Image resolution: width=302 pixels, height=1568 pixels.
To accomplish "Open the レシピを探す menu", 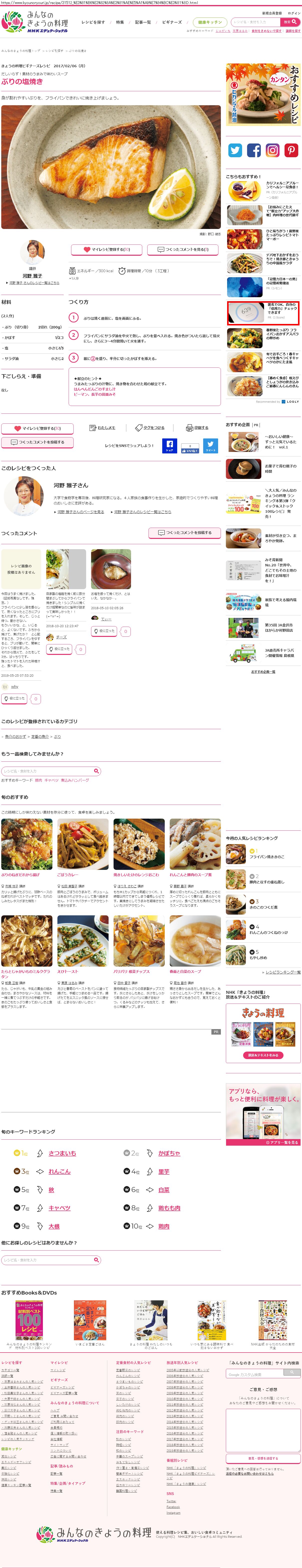I will (x=93, y=22).
